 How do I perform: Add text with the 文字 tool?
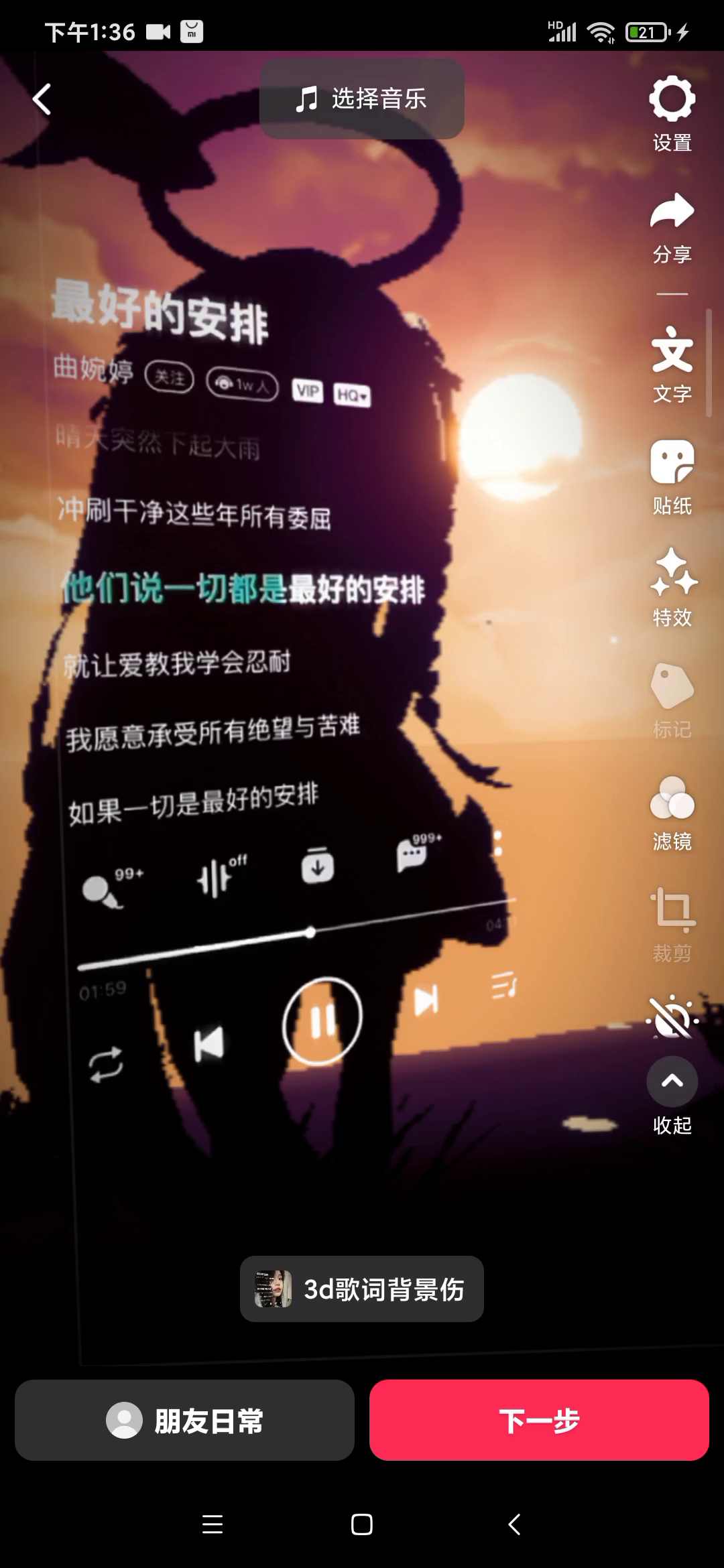[x=672, y=364]
